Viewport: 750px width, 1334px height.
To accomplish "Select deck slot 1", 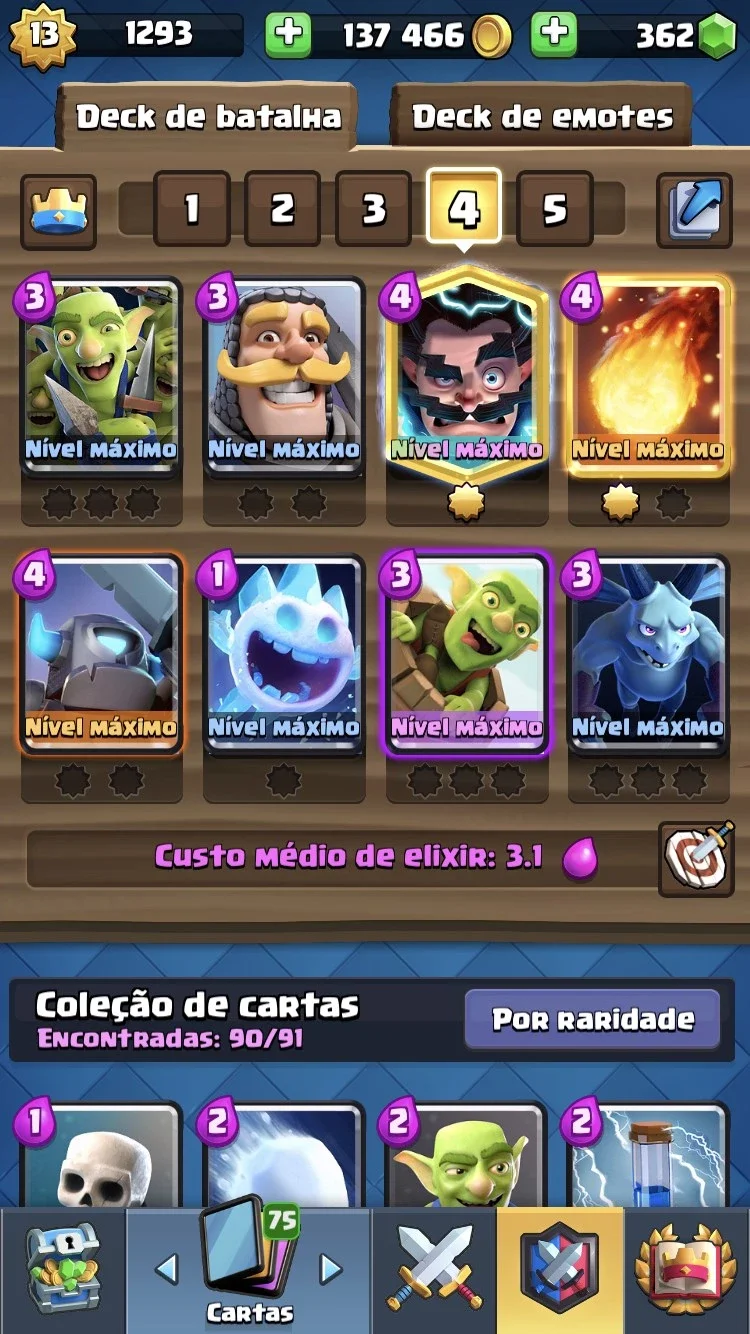I will coord(192,208).
